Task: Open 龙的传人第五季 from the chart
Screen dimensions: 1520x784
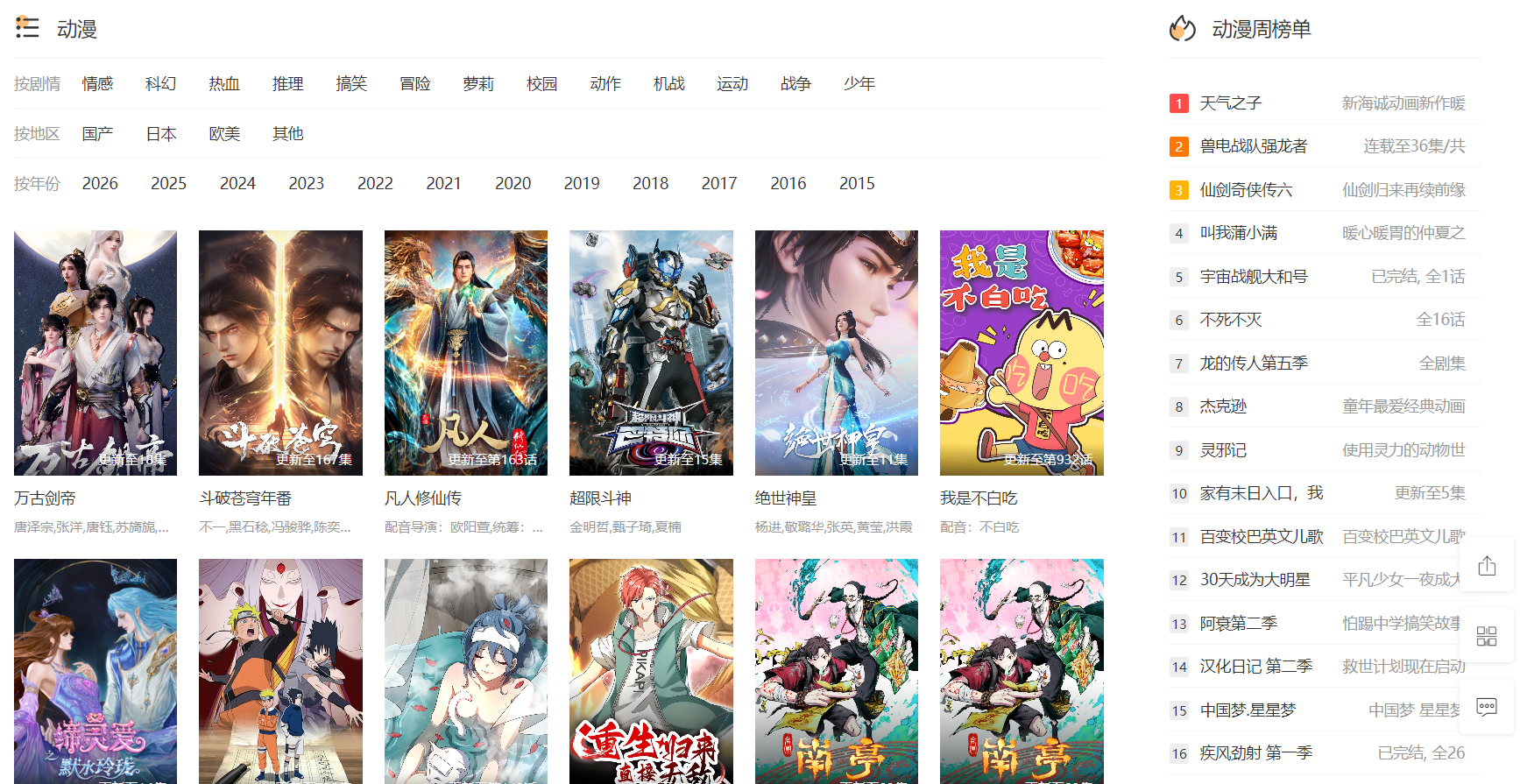Action: tap(1254, 363)
